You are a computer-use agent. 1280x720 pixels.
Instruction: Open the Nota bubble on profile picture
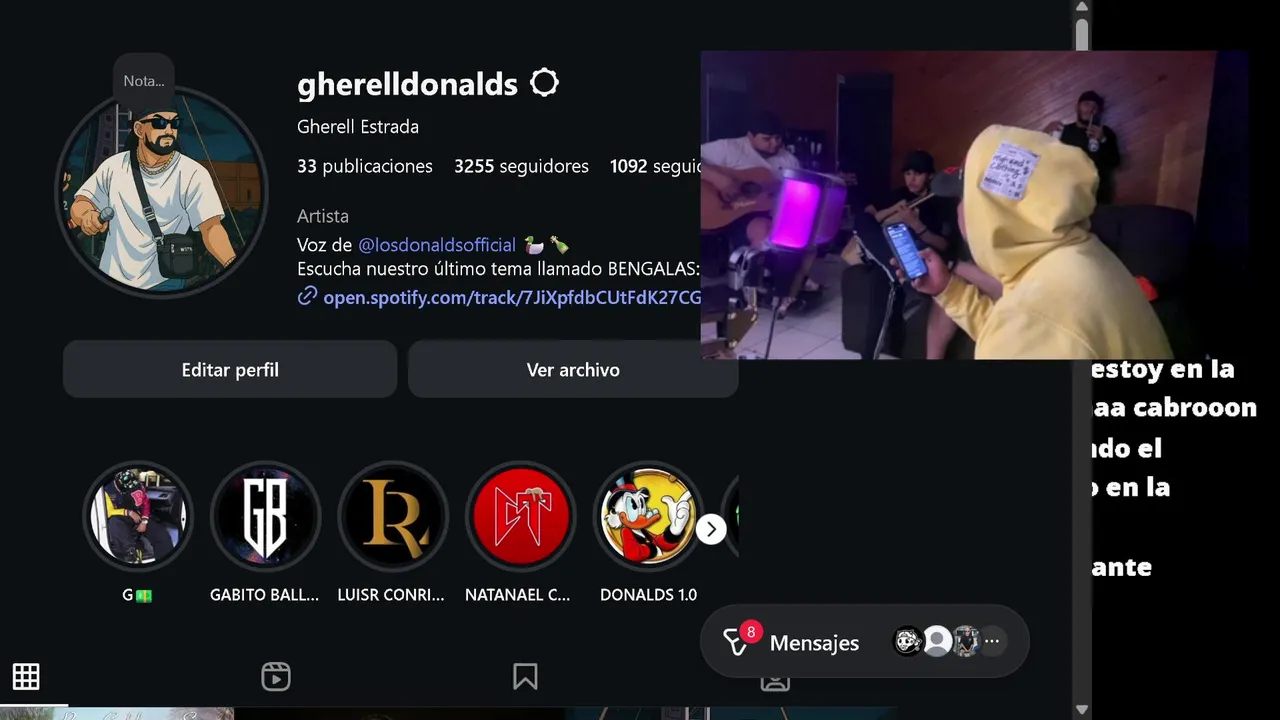coord(143,81)
